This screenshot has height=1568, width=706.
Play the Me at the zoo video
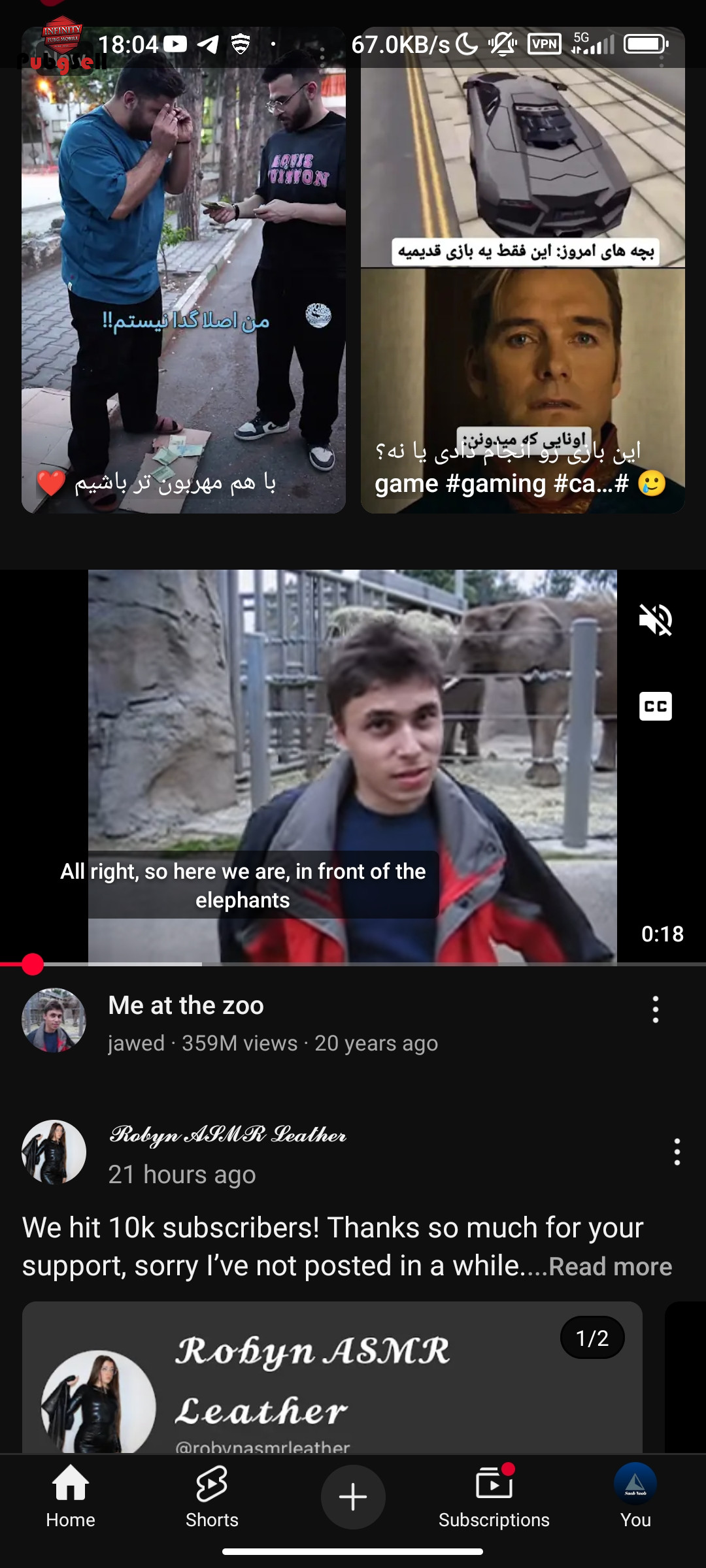pyautogui.click(x=352, y=766)
